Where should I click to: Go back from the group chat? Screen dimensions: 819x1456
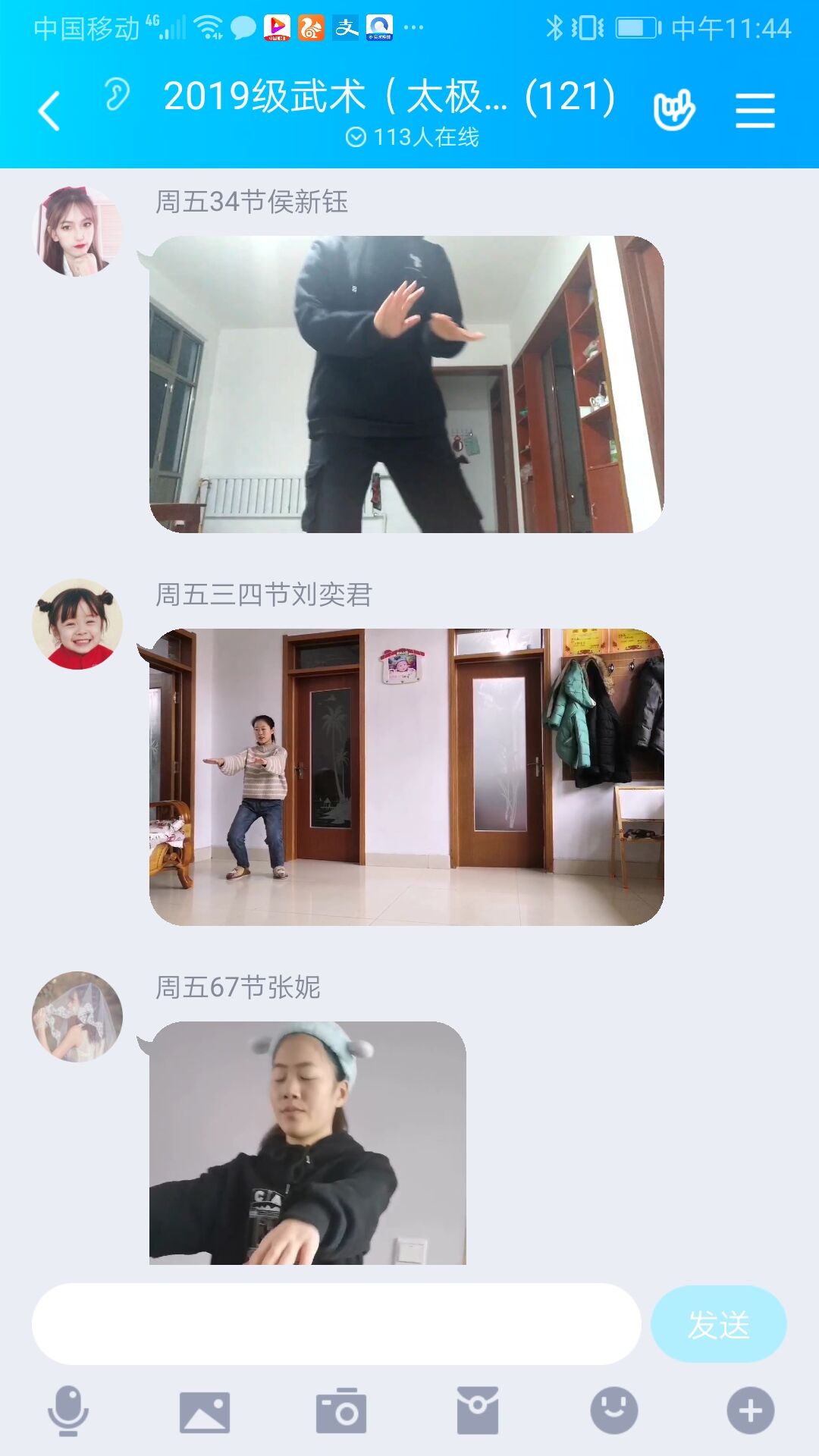[49, 111]
